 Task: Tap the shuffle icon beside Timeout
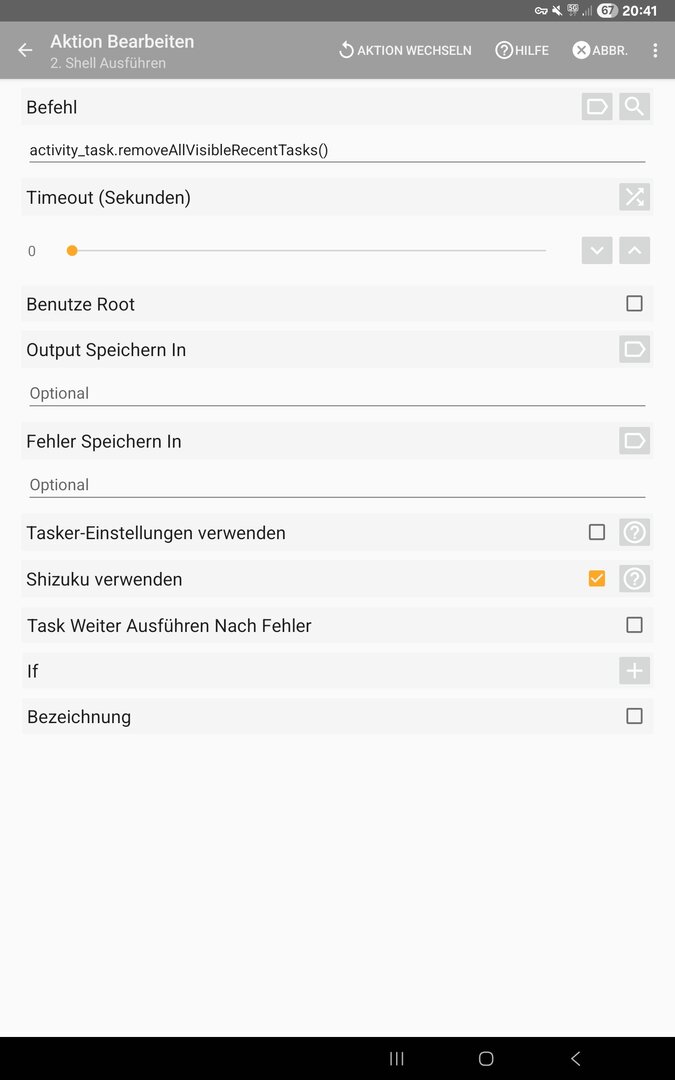pos(634,197)
